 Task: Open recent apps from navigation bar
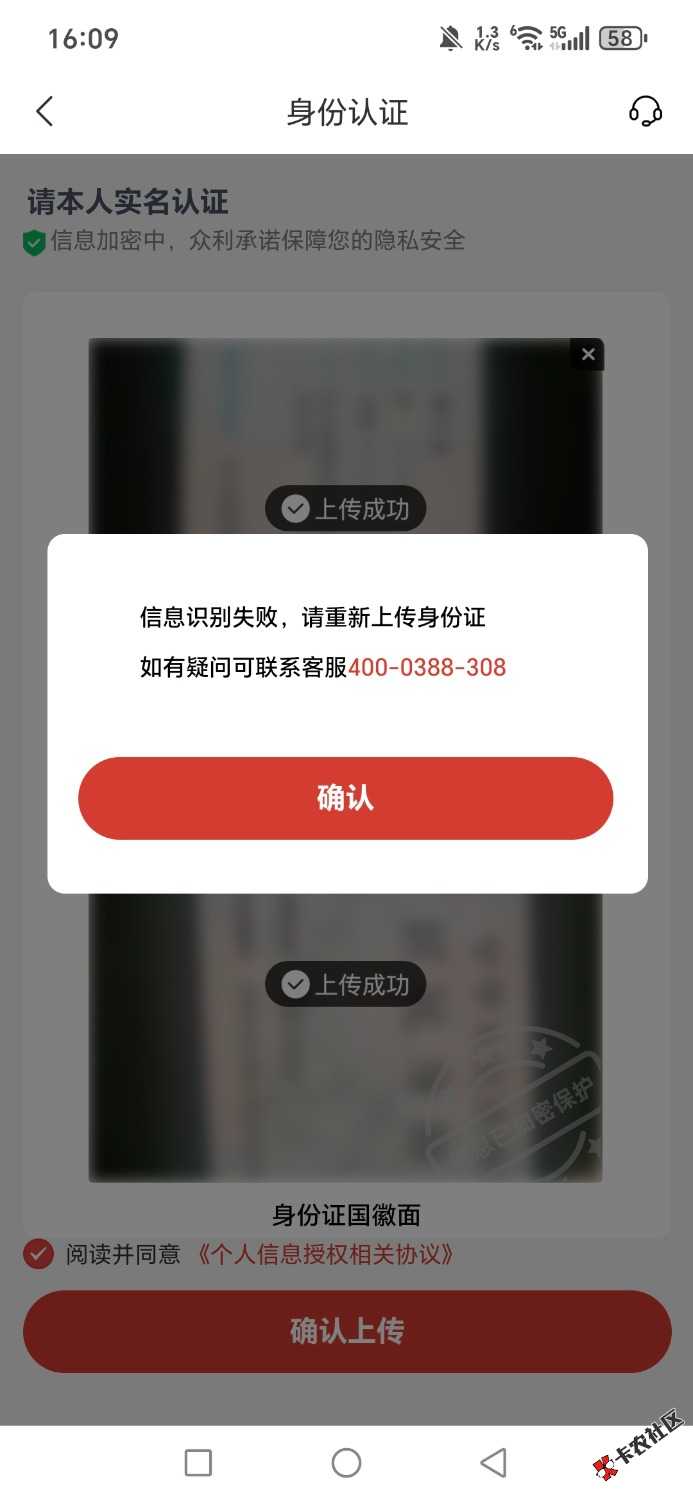198,1463
